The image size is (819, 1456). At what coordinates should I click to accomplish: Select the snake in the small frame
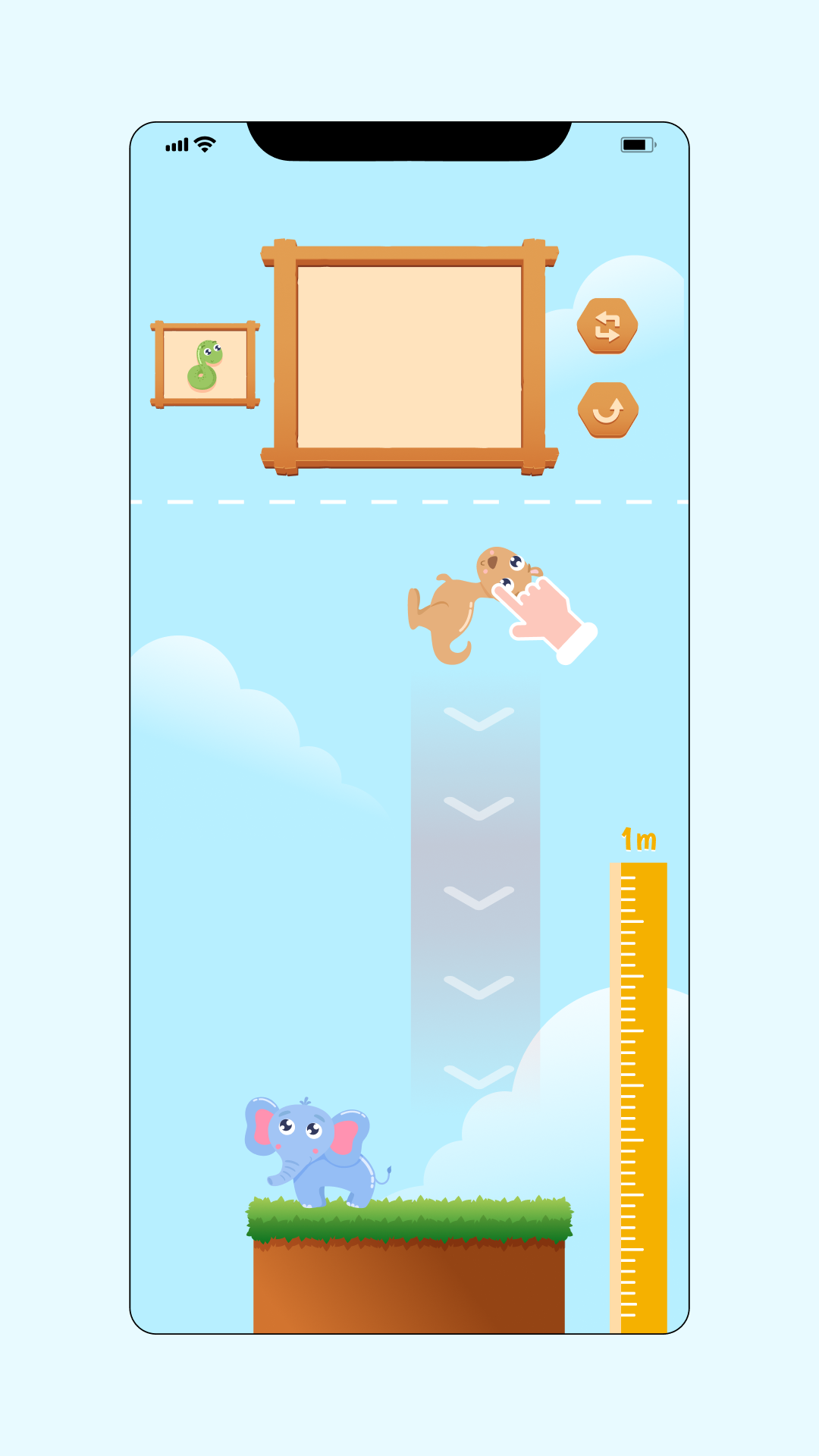click(205, 365)
